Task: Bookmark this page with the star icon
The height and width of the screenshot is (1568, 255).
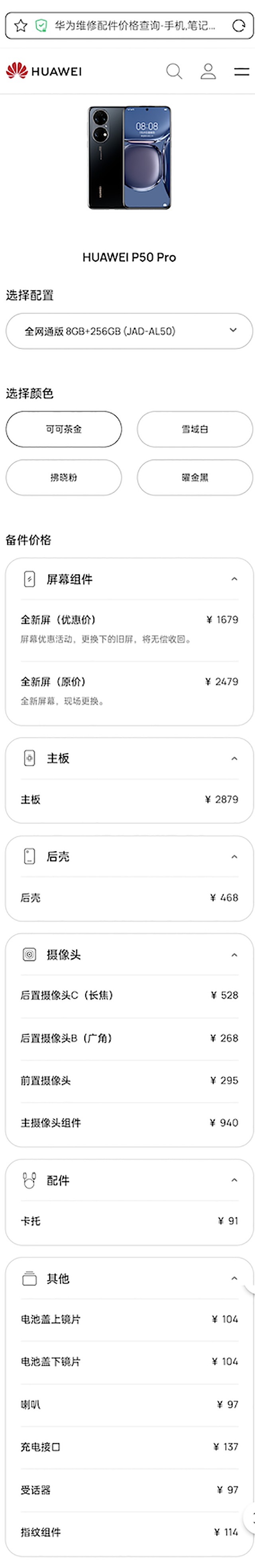Action: click(21, 26)
